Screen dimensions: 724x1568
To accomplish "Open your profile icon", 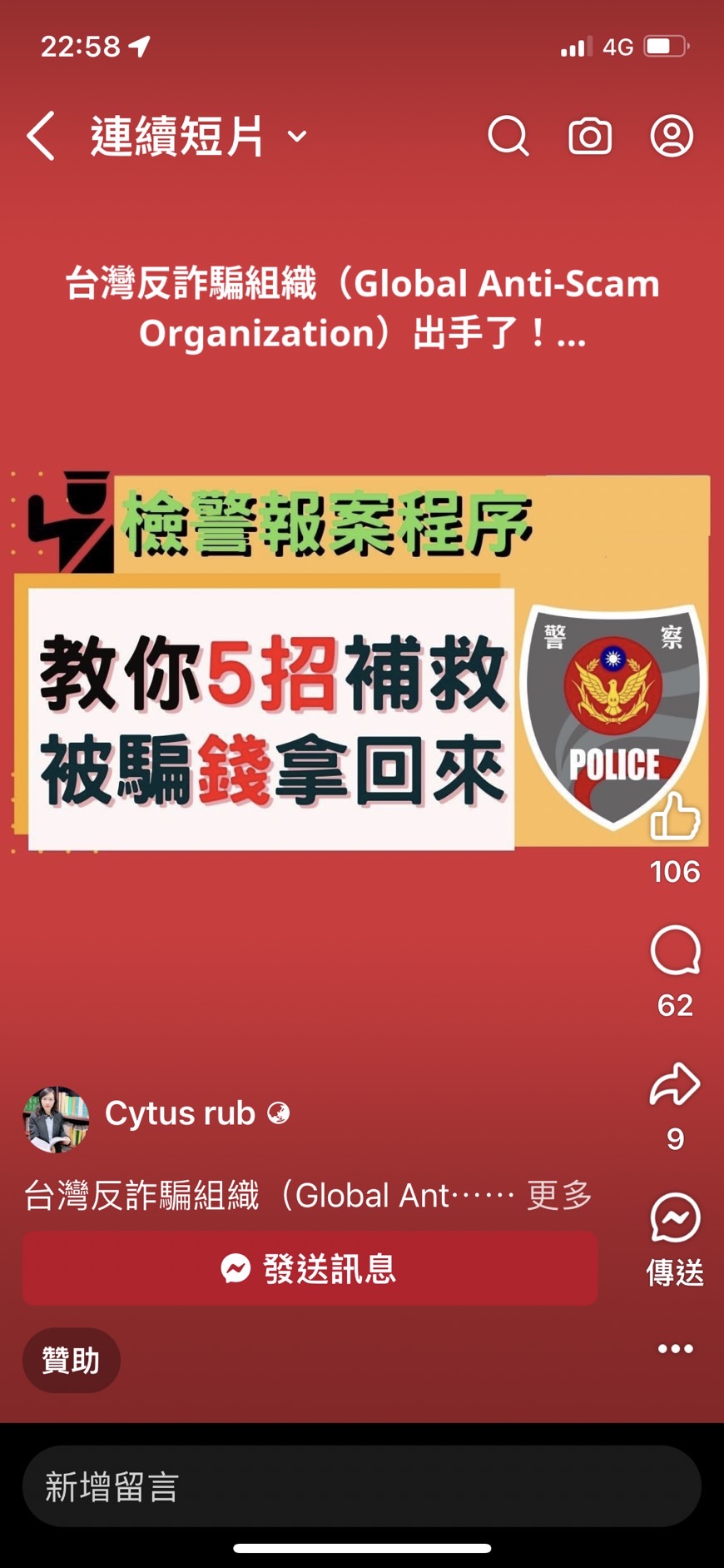I will 672,136.
